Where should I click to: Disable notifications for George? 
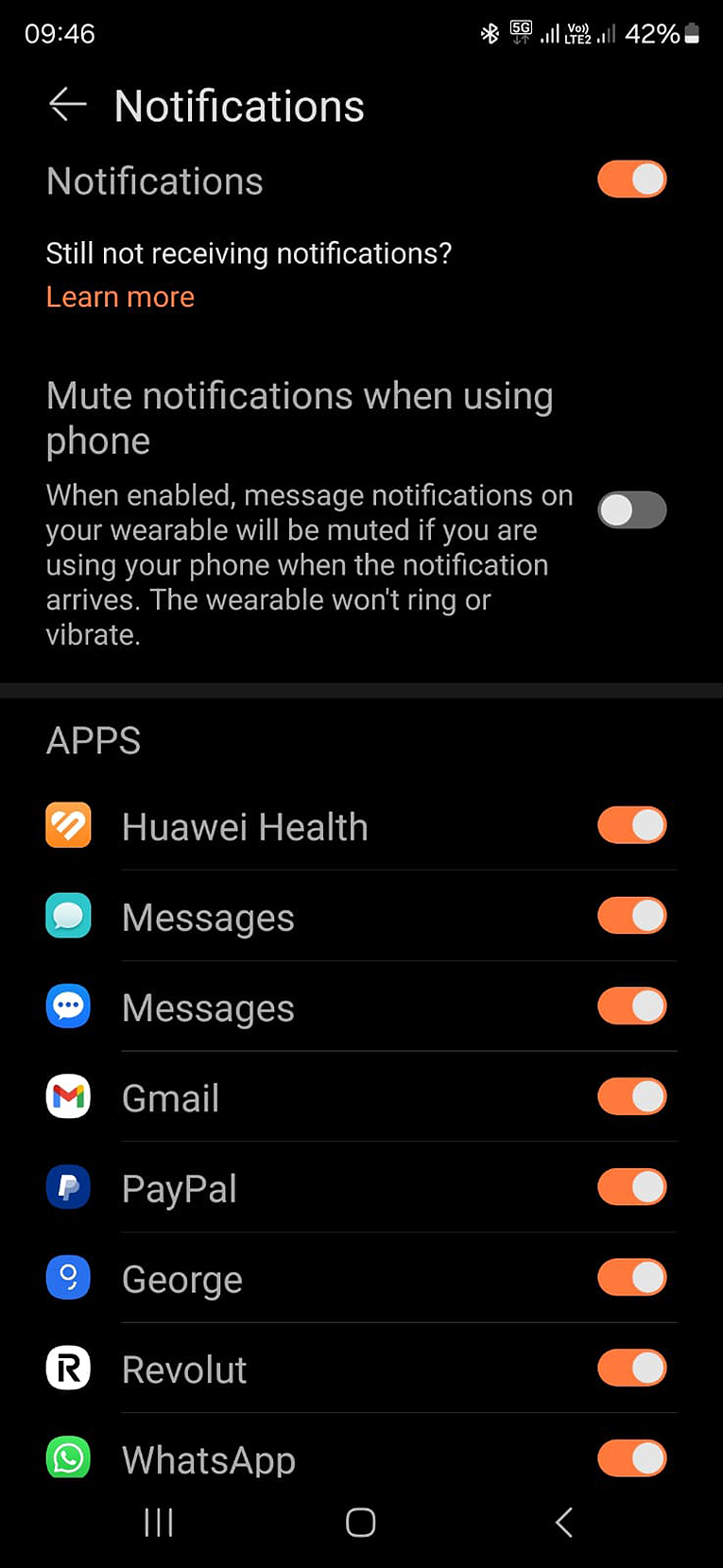pos(631,1278)
